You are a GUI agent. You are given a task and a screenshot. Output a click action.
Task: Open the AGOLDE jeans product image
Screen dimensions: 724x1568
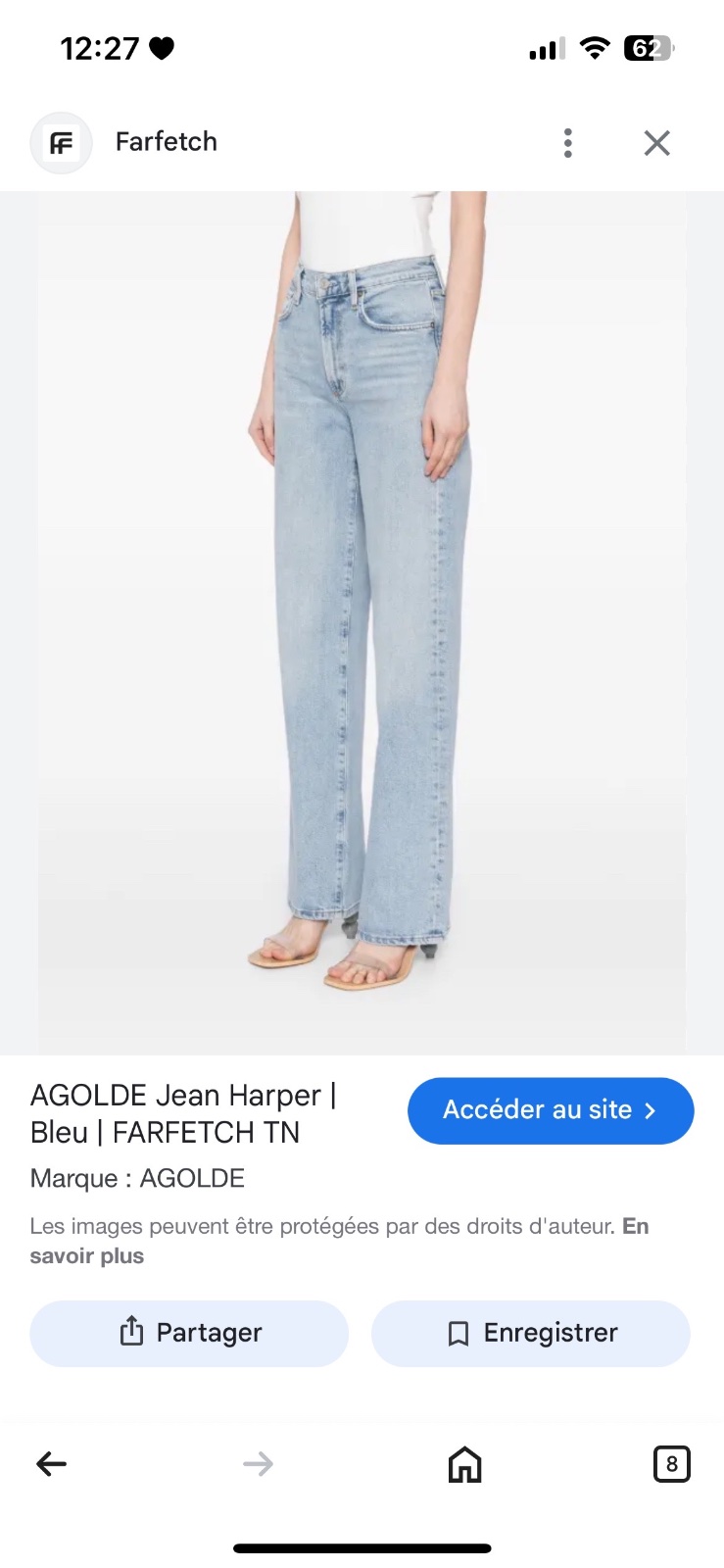point(362,622)
